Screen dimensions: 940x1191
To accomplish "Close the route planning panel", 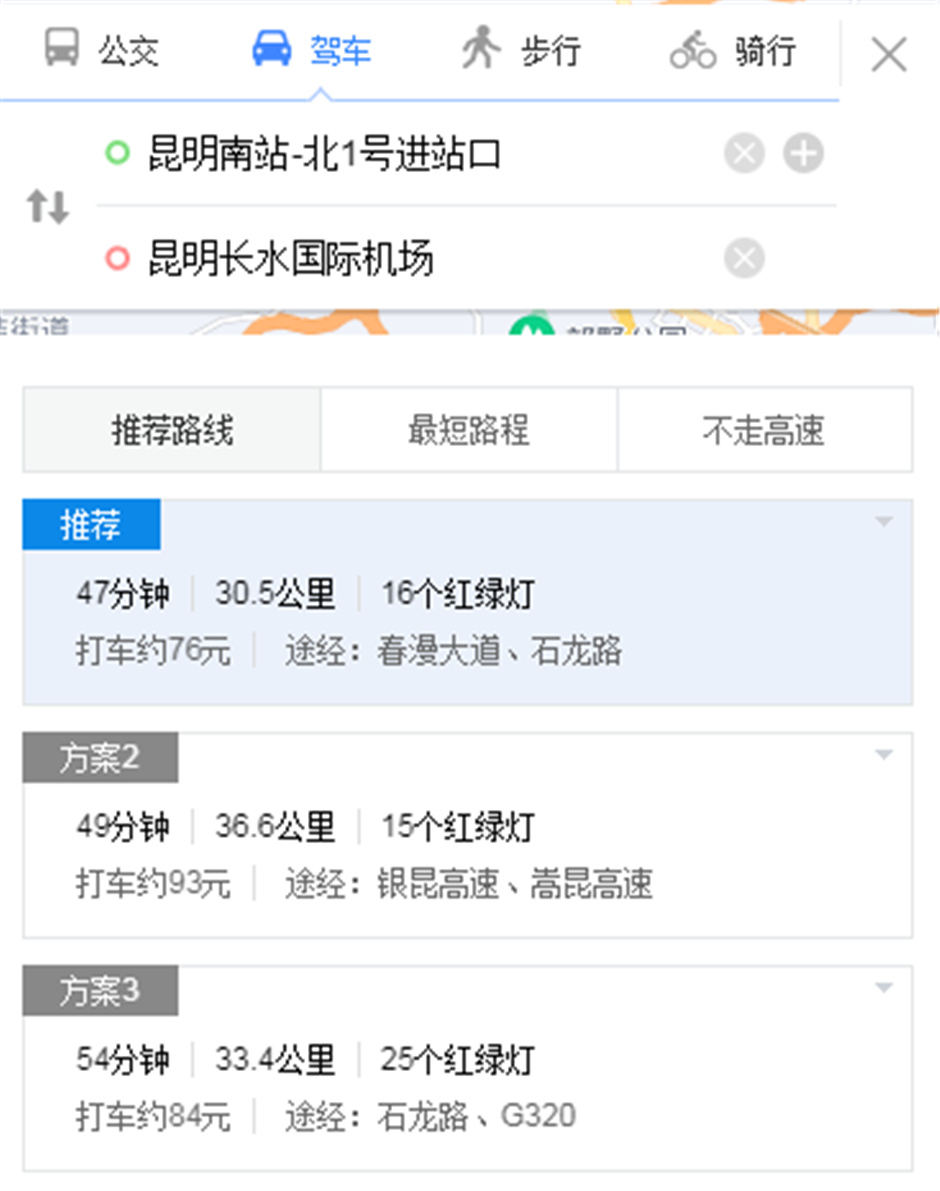I will coord(888,54).
